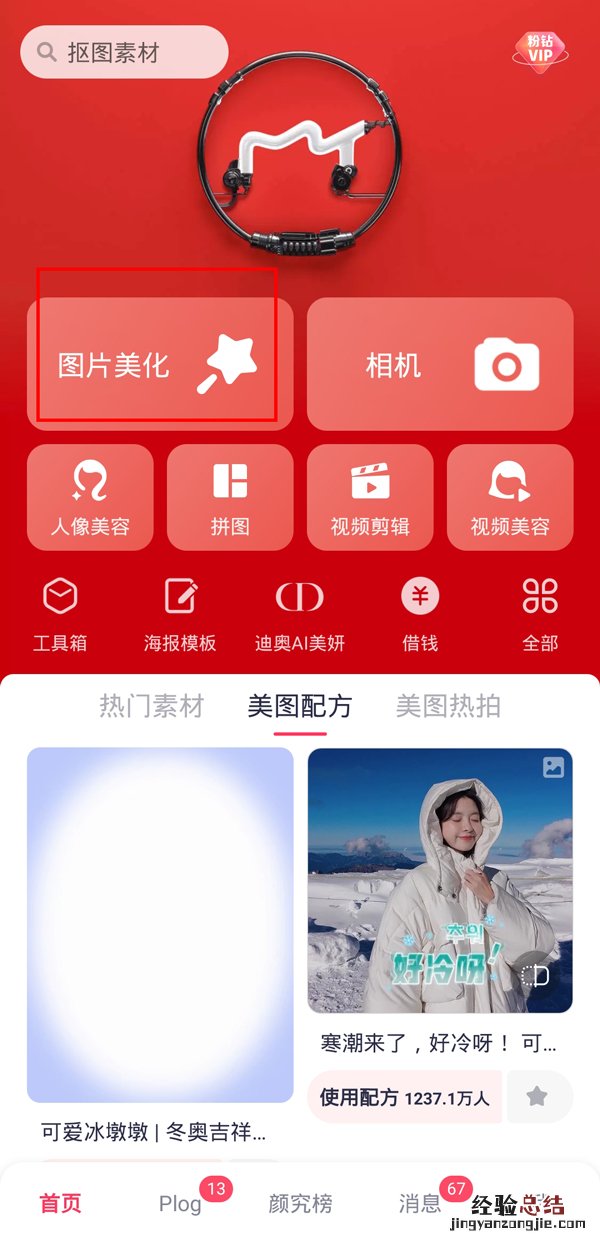
Task: Launch the 相机 camera
Action: tap(440, 364)
